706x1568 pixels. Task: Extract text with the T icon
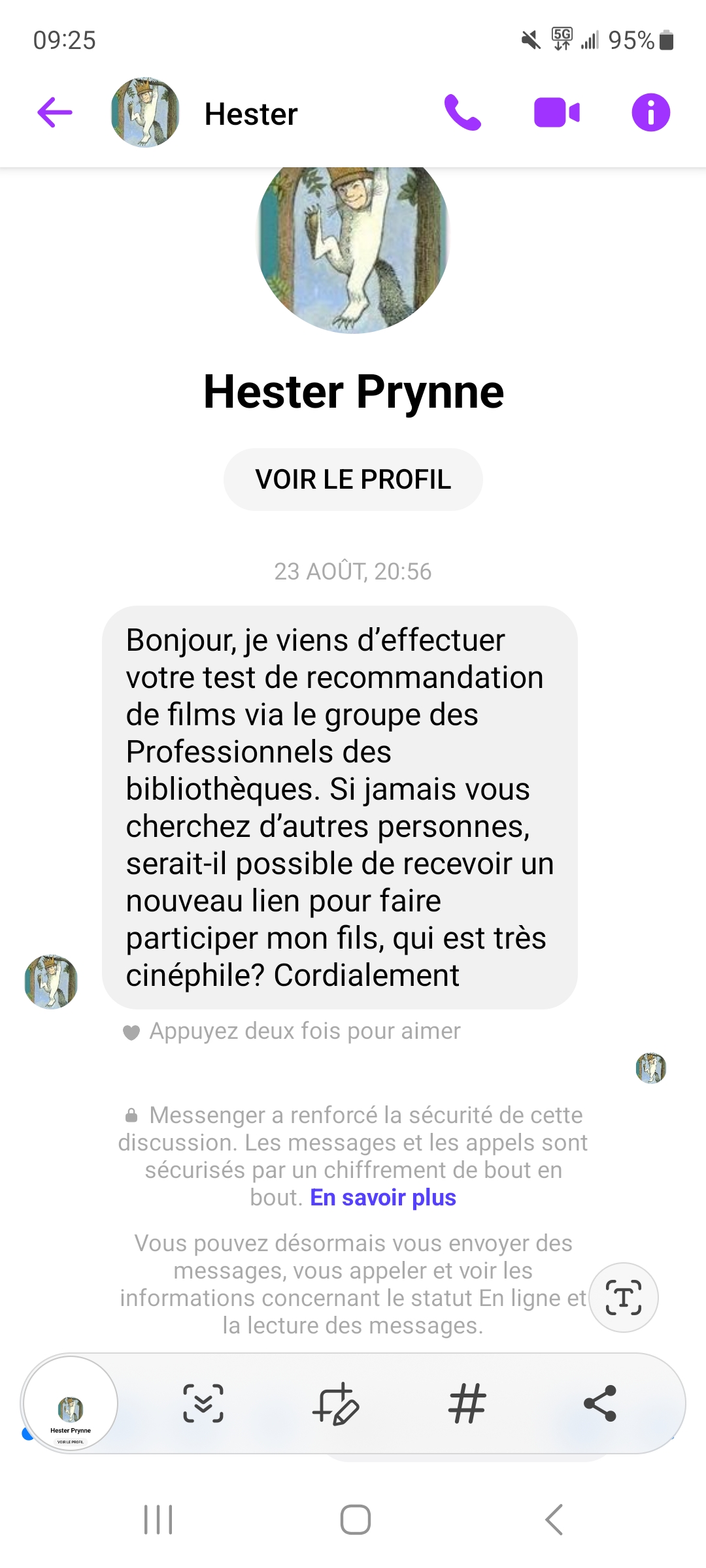coord(624,1298)
